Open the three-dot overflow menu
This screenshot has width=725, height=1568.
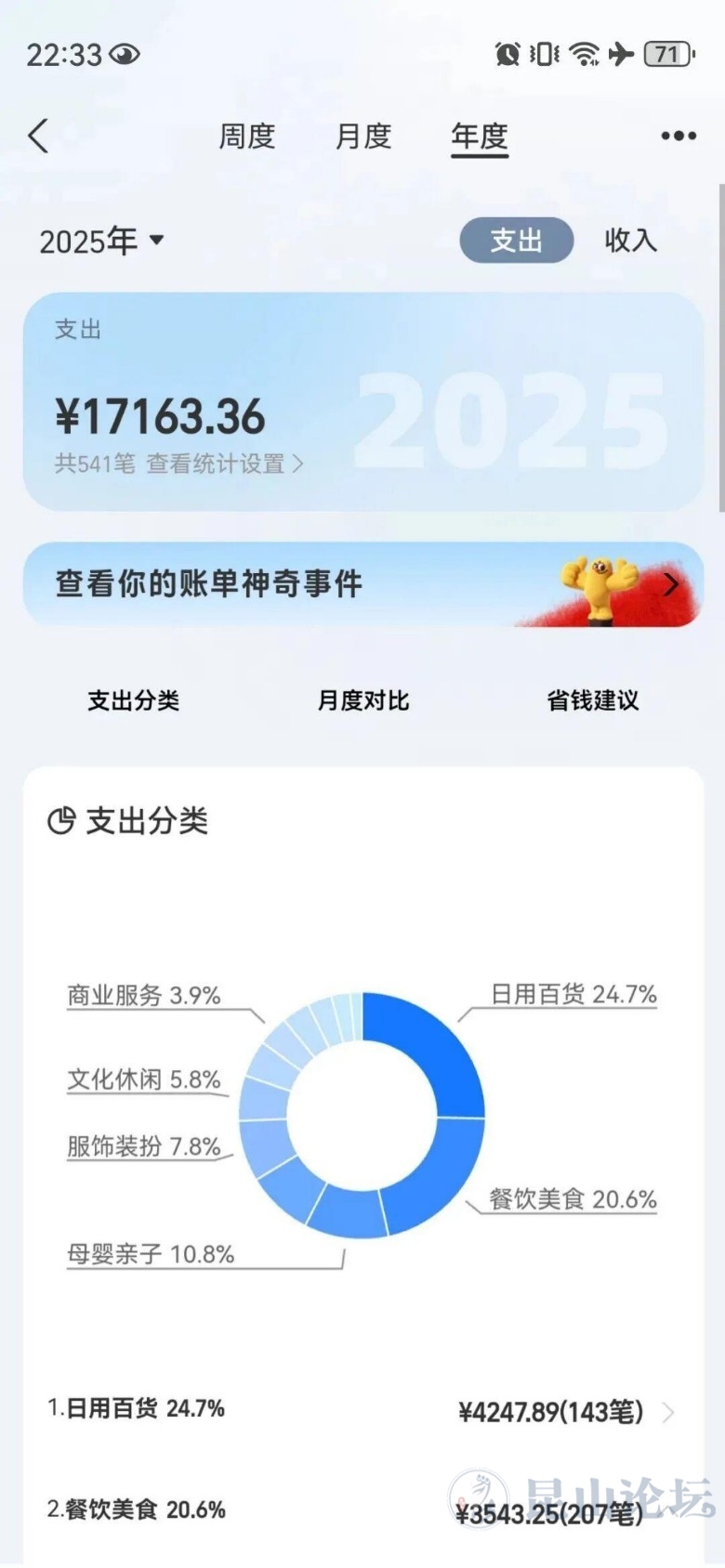coord(679,137)
